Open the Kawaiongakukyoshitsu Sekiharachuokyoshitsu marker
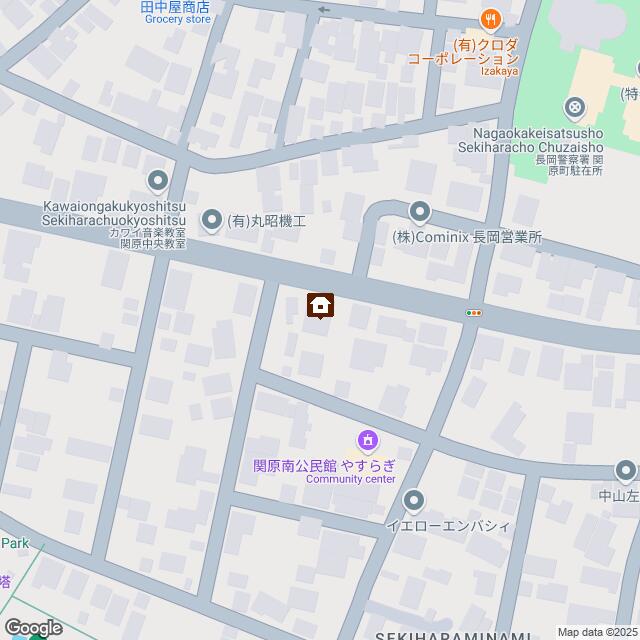 [157, 181]
